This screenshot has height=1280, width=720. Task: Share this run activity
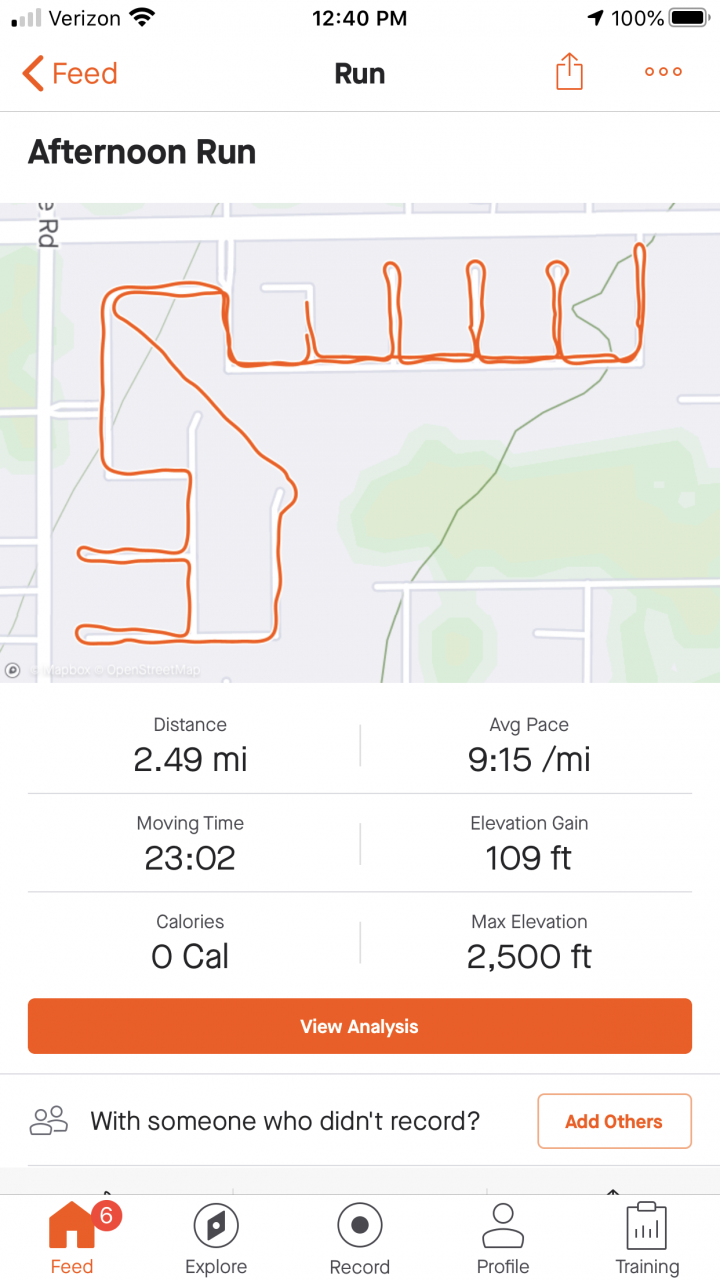(569, 72)
